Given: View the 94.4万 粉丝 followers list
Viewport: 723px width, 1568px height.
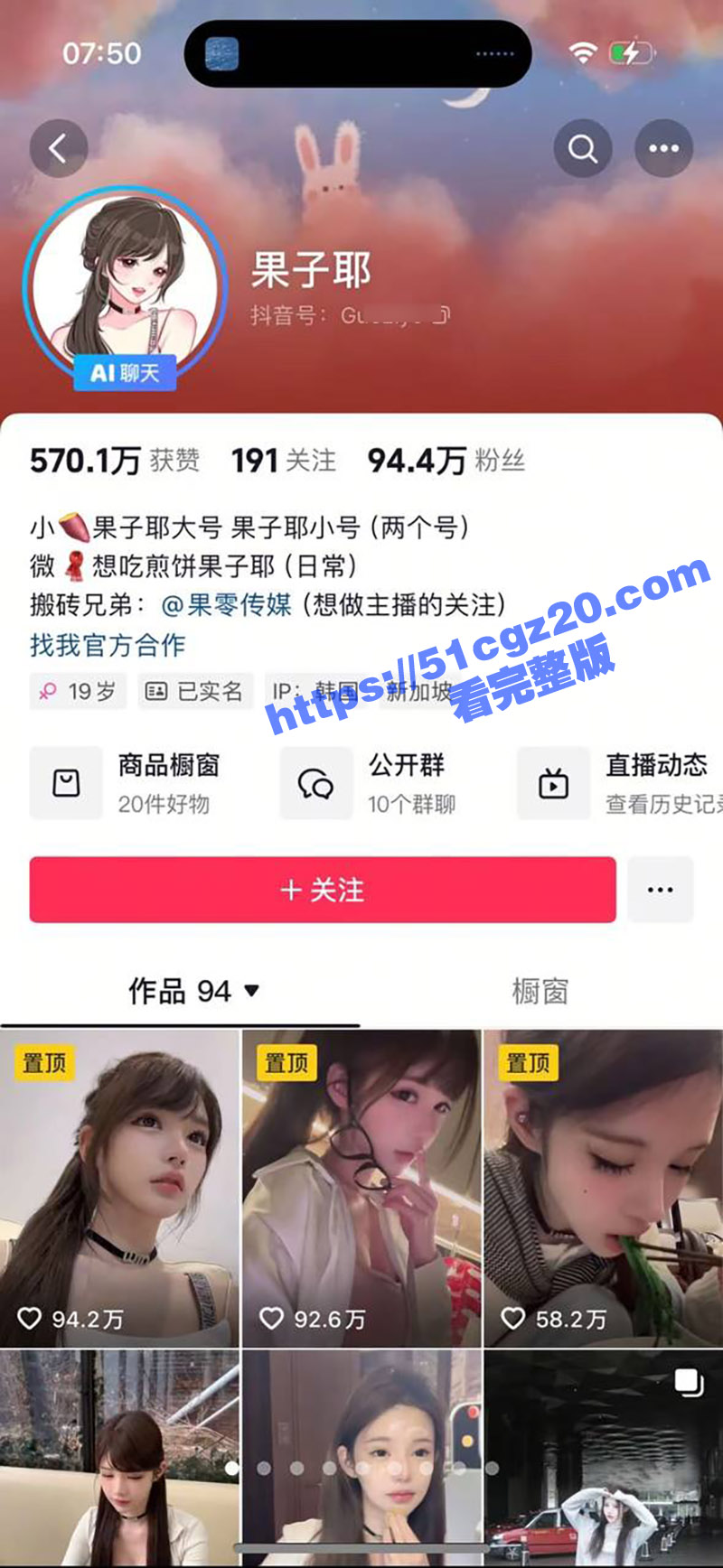Looking at the screenshot, I should pyautogui.click(x=445, y=461).
